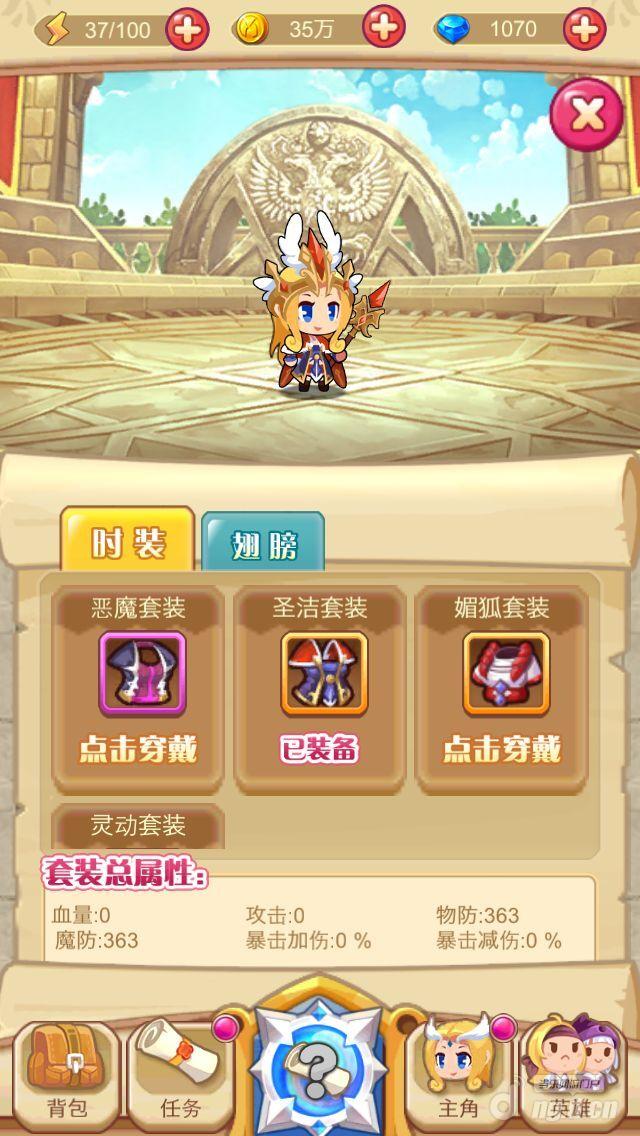Select the 时装 tab
Image resolution: width=640 pixels, height=1136 pixels.
coord(113,542)
